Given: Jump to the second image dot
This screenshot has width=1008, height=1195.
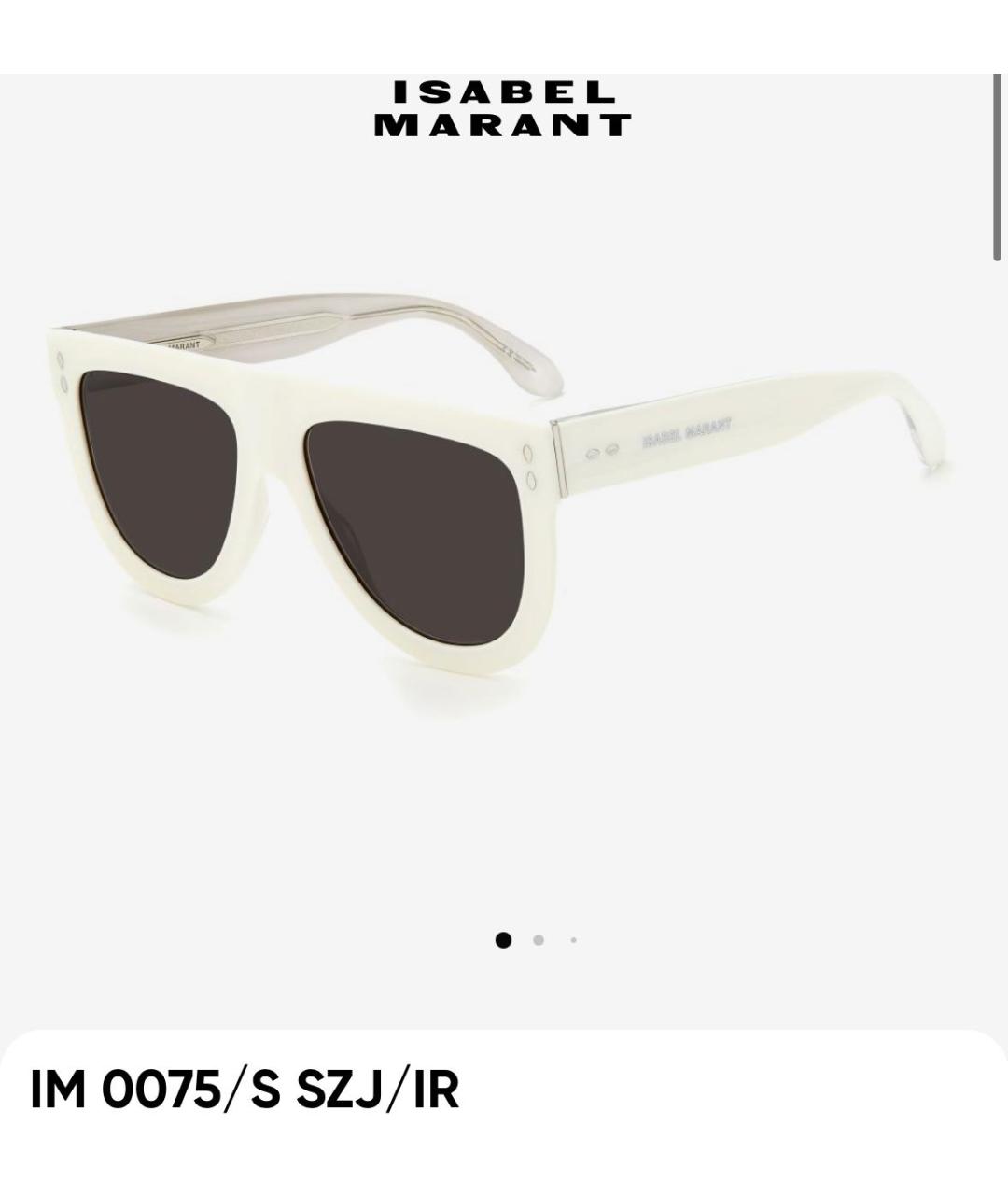Looking at the screenshot, I should pos(539,940).
